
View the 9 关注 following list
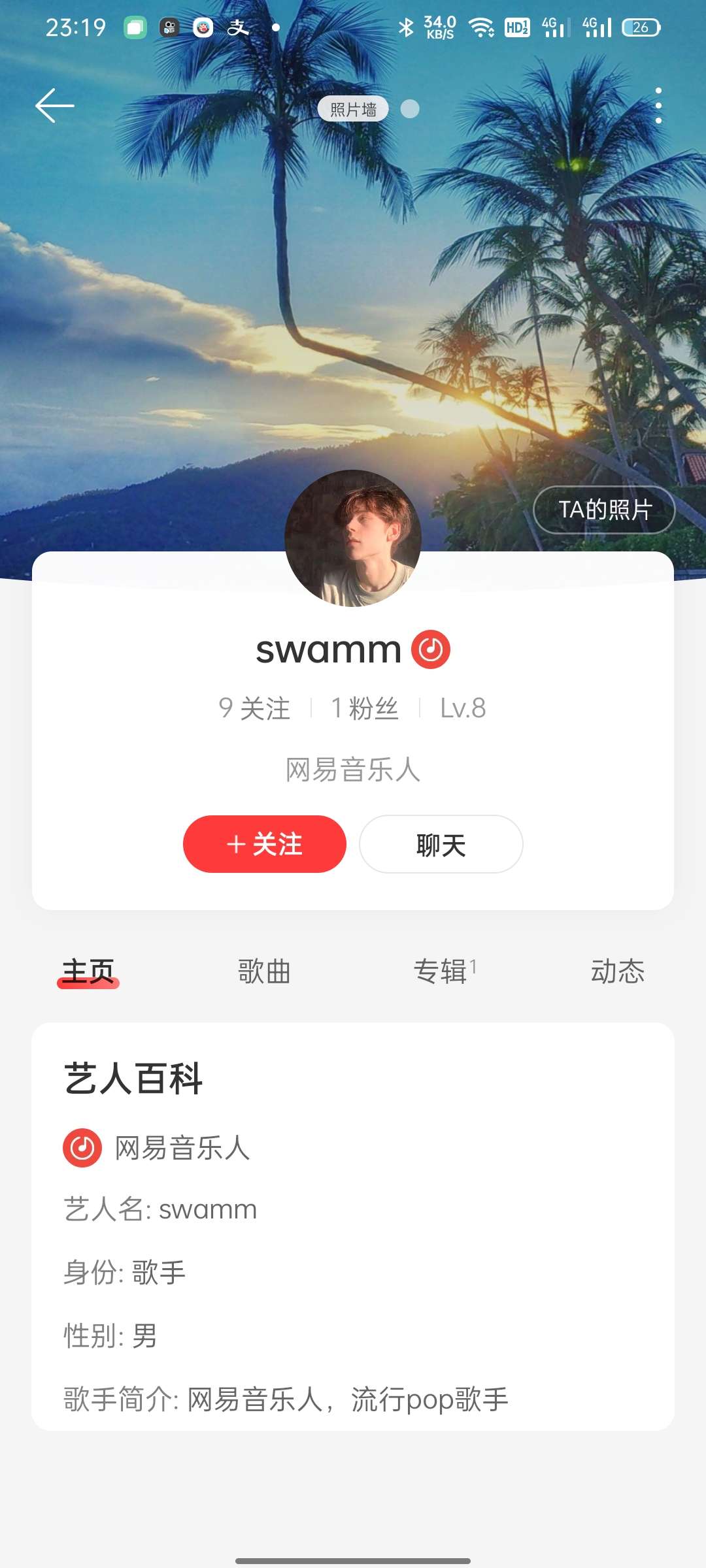point(254,708)
